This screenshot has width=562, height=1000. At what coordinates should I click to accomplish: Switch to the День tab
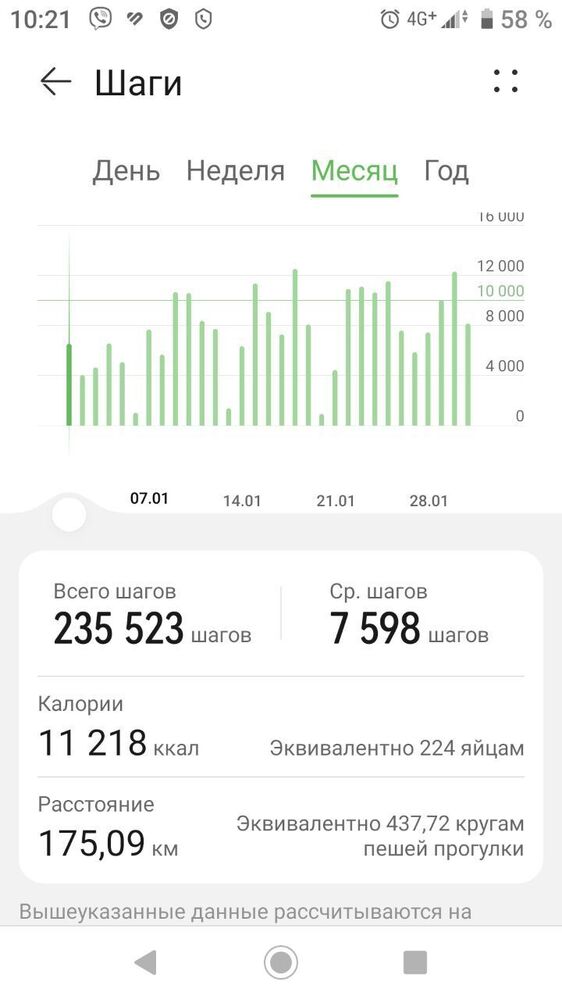click(126, 171)
